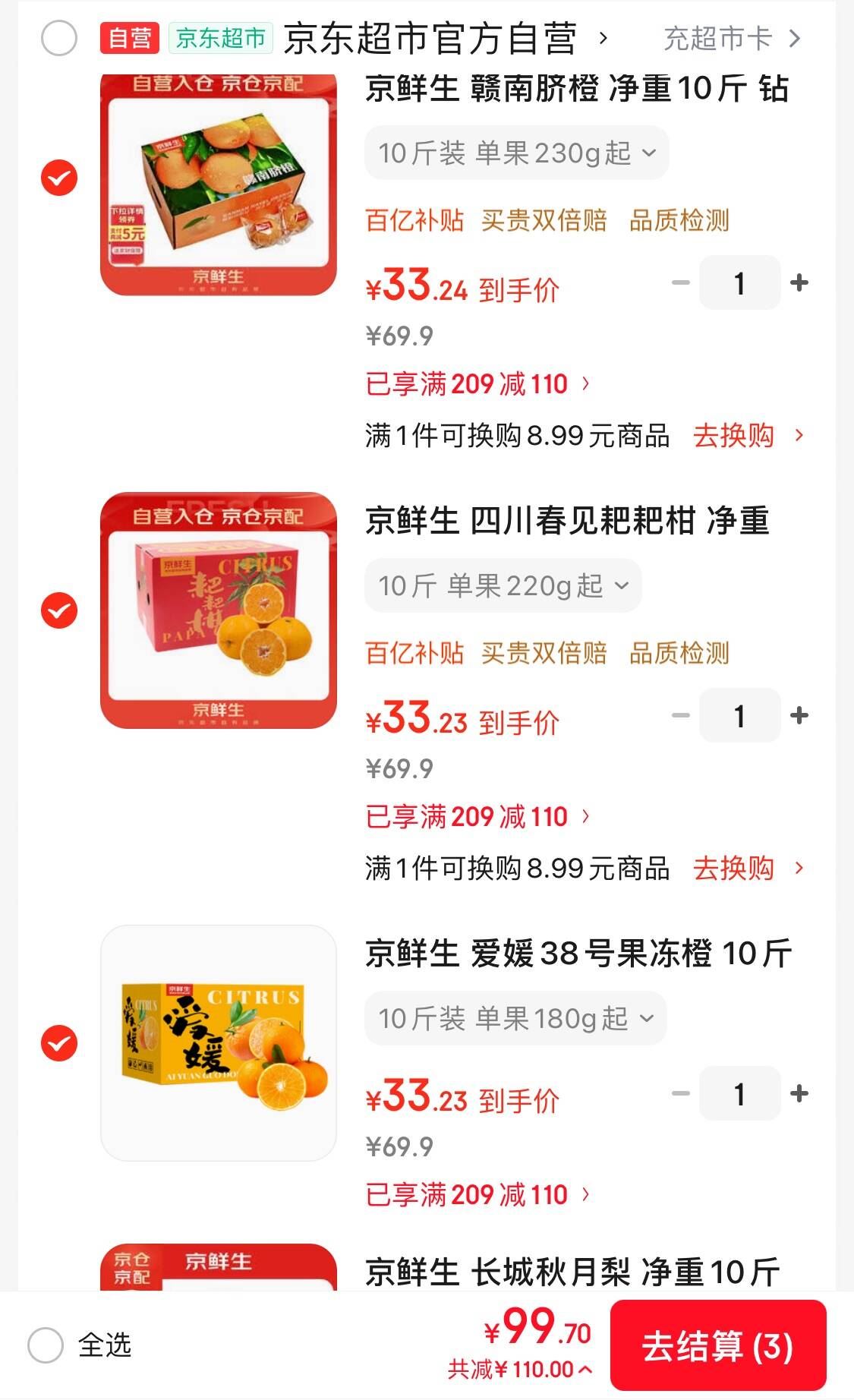Open the 10斤装 单果180g起 spec dropdown

(515, 1018)
